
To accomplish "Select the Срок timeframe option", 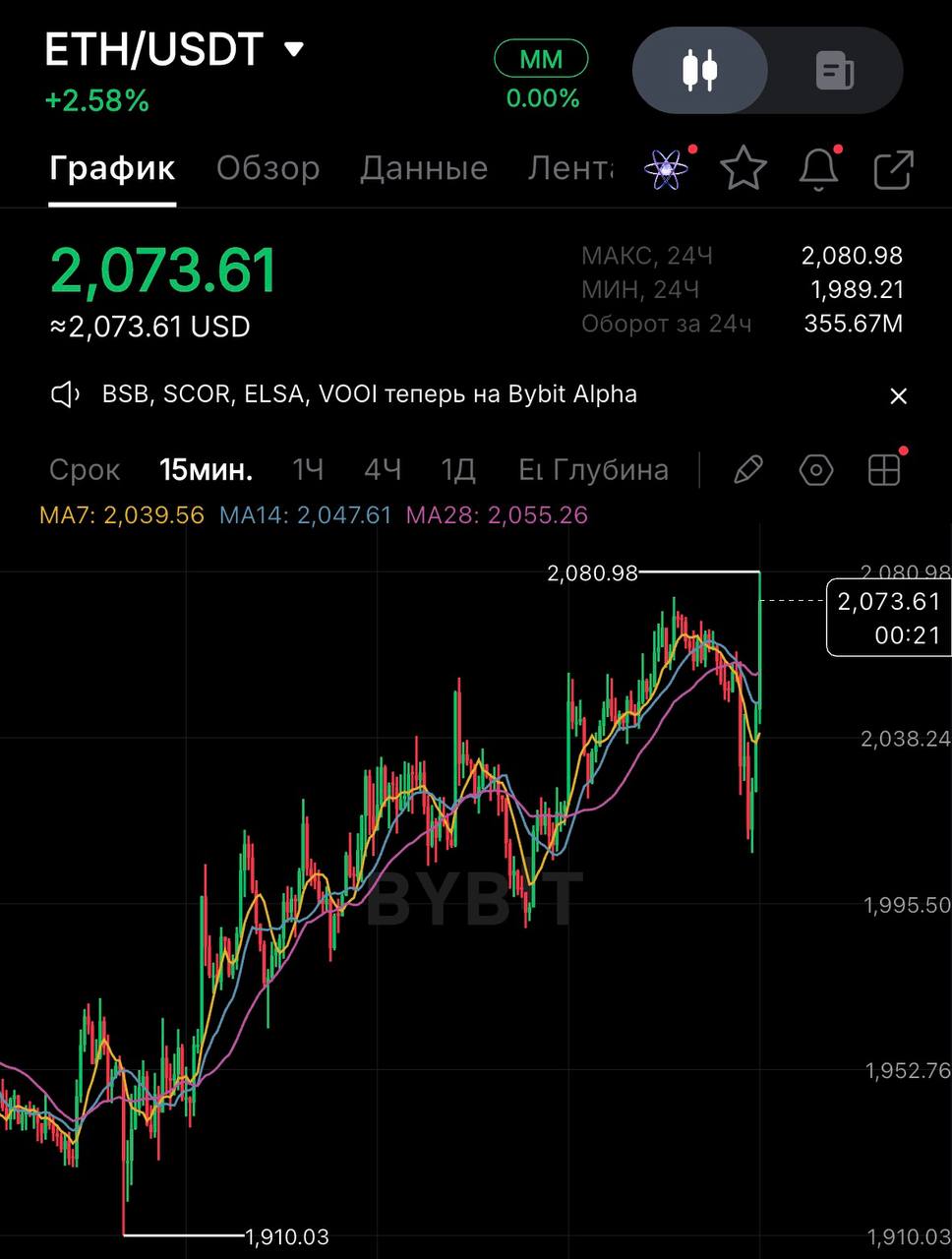I will (x=85, y=470).
